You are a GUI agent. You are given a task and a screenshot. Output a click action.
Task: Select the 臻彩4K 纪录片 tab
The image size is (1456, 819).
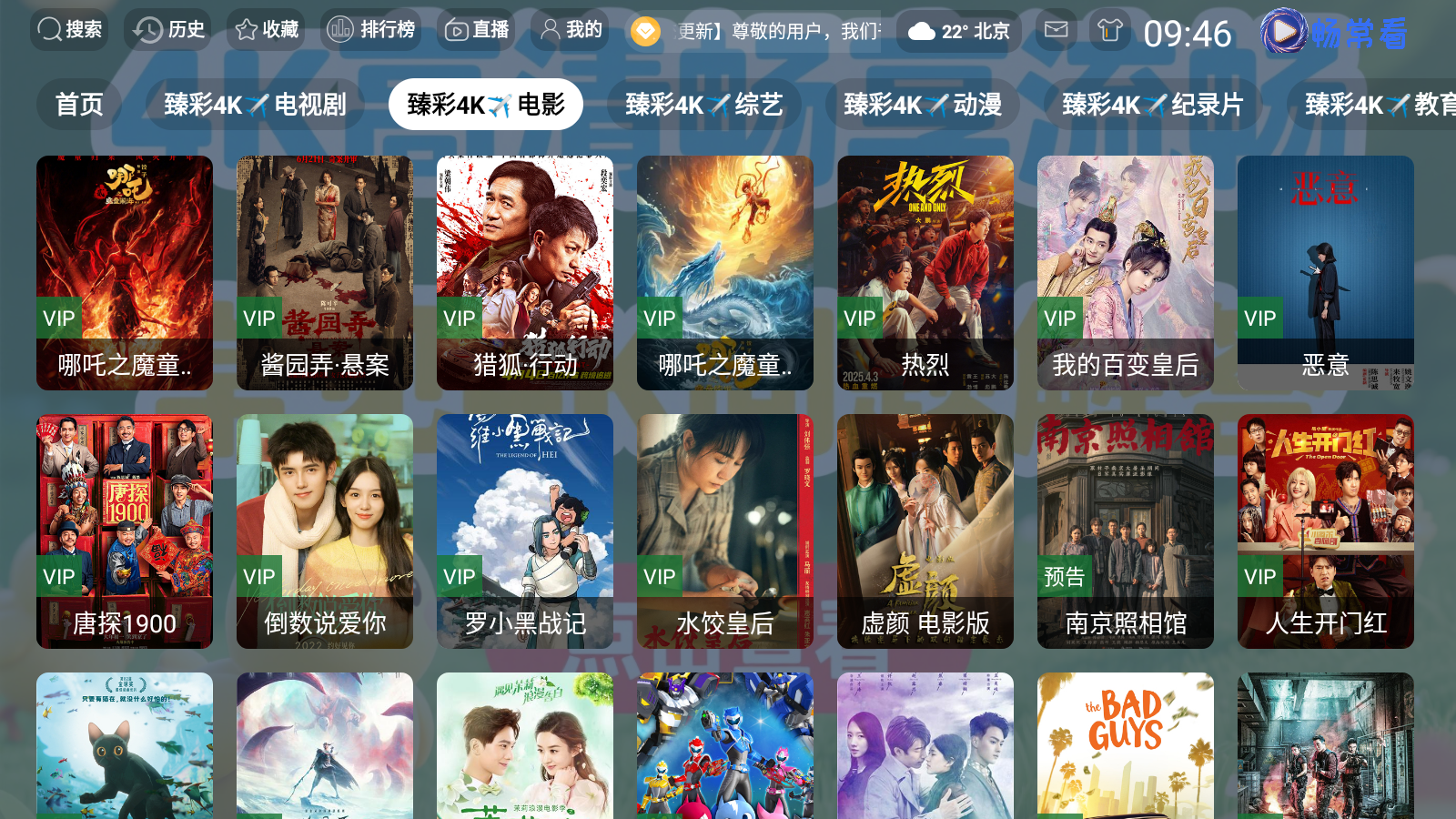click(x=1152, y=105)
